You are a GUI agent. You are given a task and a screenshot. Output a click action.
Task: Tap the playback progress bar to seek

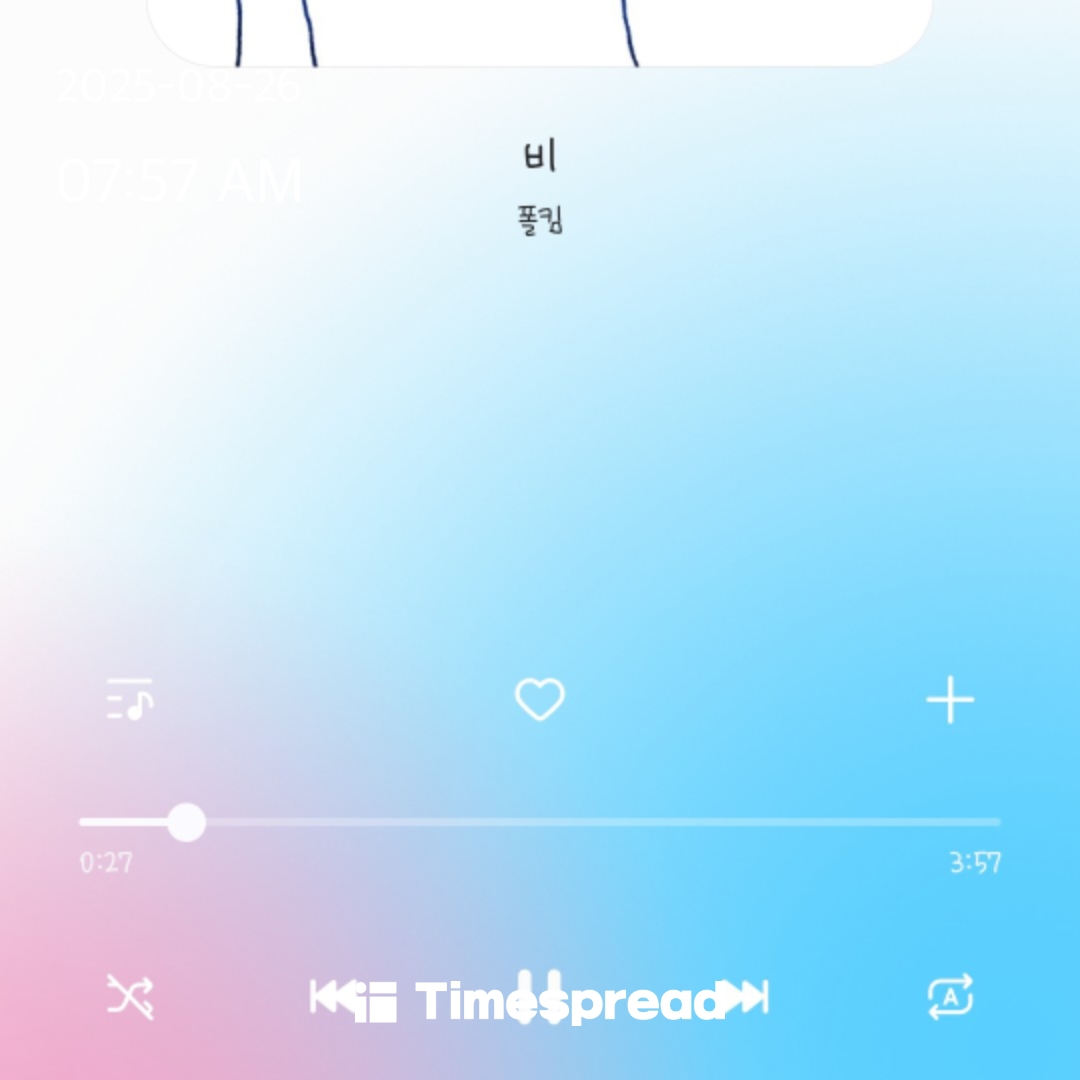click(540, 823)
